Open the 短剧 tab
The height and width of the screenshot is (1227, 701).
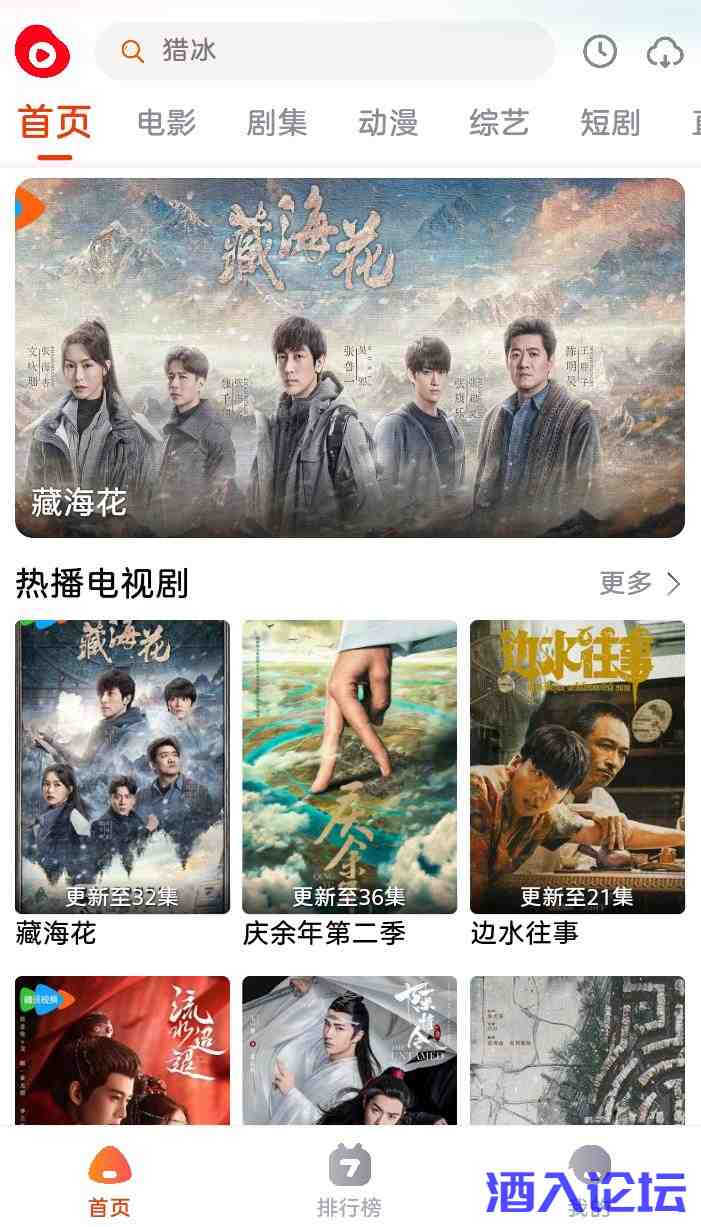610,123
